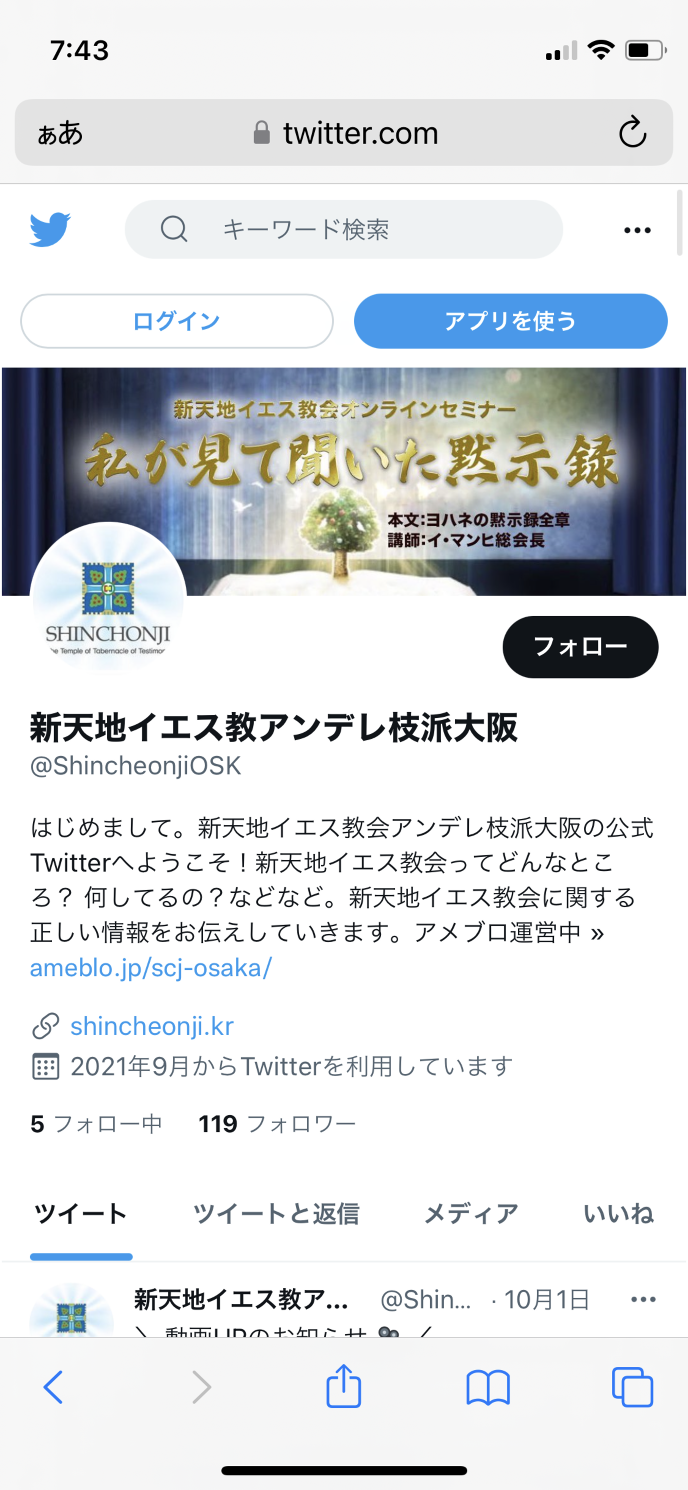This screenshot has height=1490, width=688.
Task: Open Safari bookmarks
Action: coord(488,1387)
